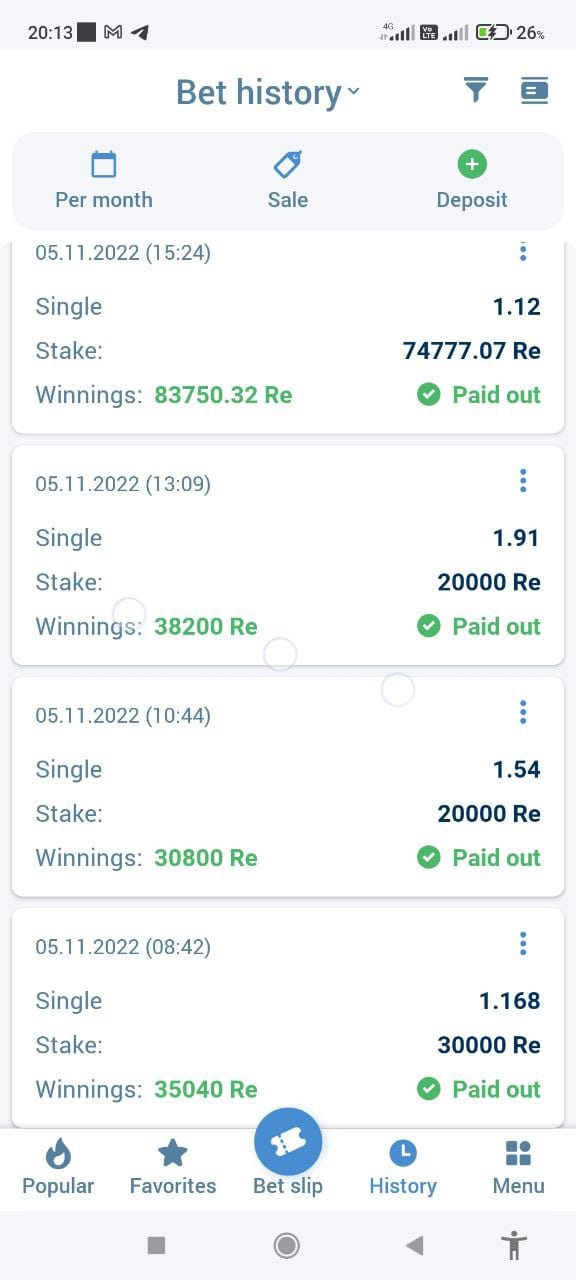Select the History tab

click(403, 1168)
